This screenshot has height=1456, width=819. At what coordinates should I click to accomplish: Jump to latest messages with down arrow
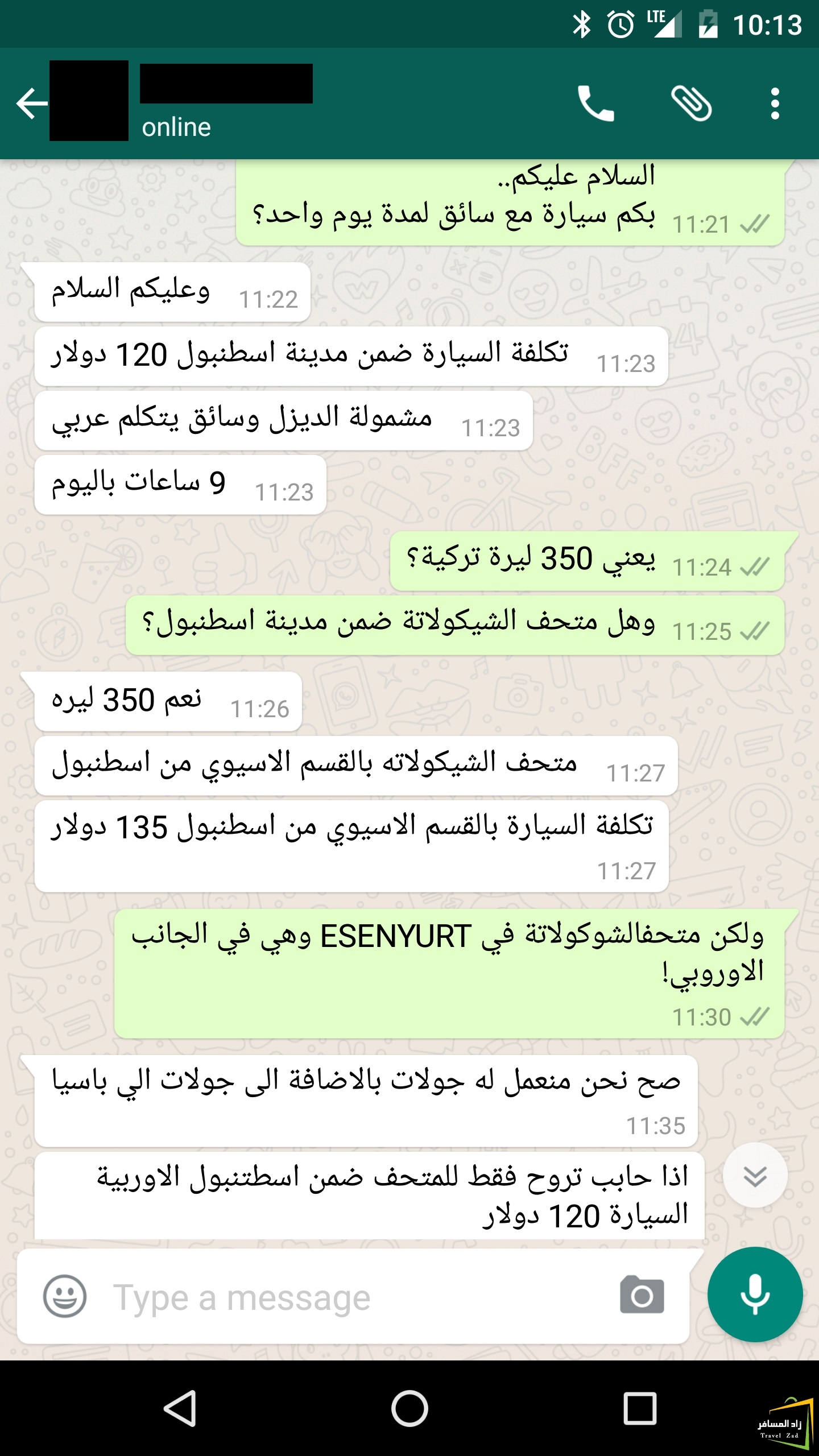(x=755, y=1175)
